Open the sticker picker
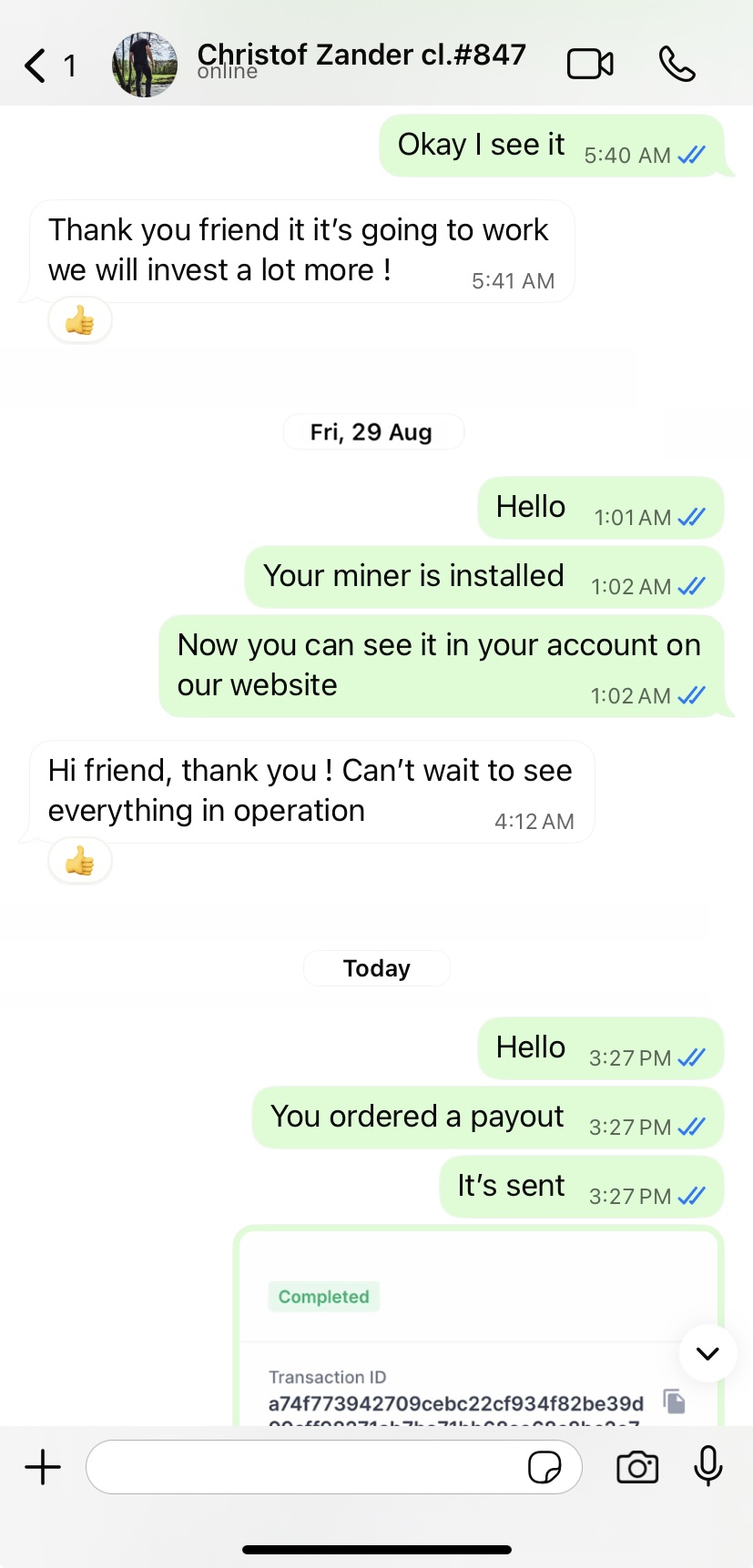The height and width of the screenshot is (1568, 753). point(544,1467)
